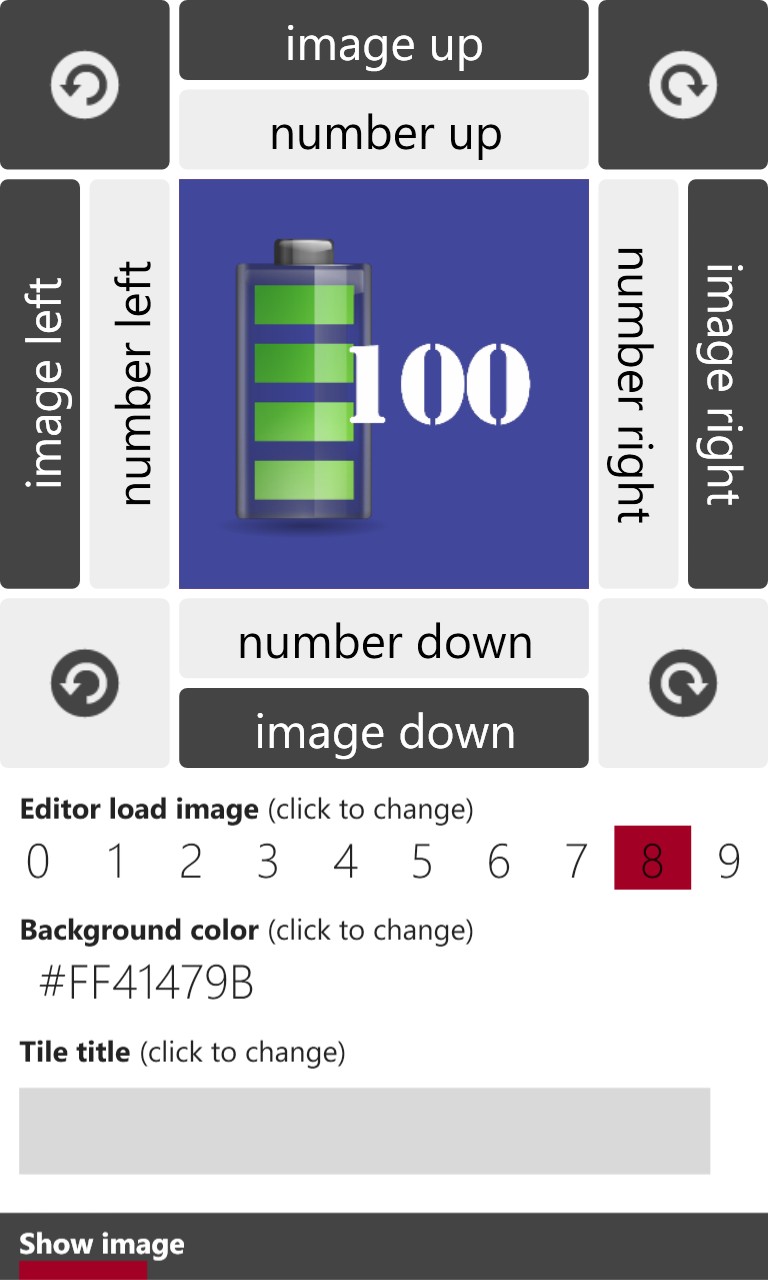Rotate number clockwise with light bottom icon
This screenshot has height=1280, width=768.
683,684
